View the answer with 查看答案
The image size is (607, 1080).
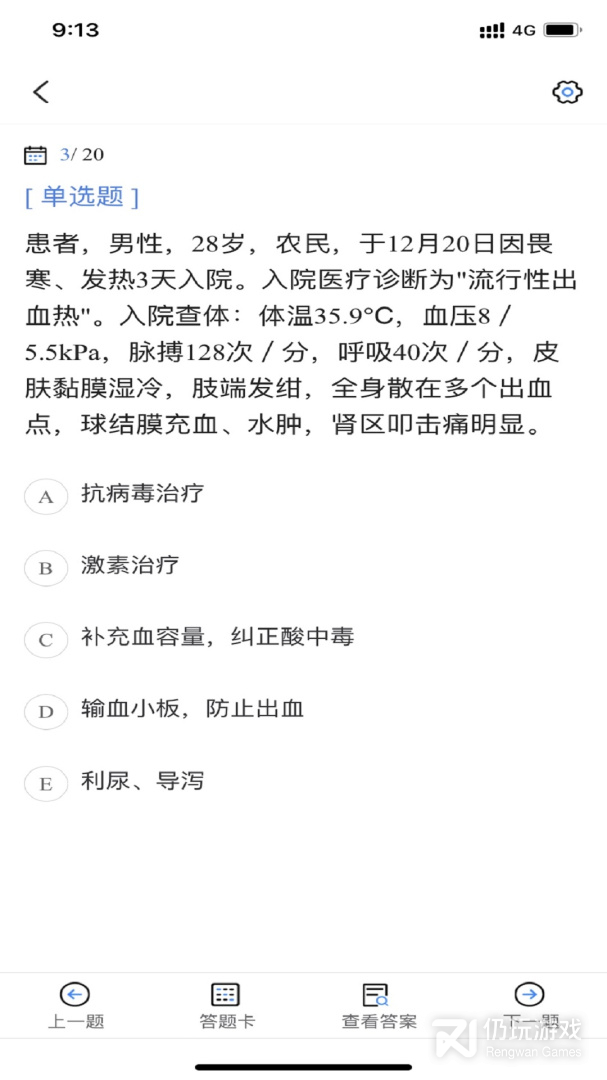tap(378, 1005)
